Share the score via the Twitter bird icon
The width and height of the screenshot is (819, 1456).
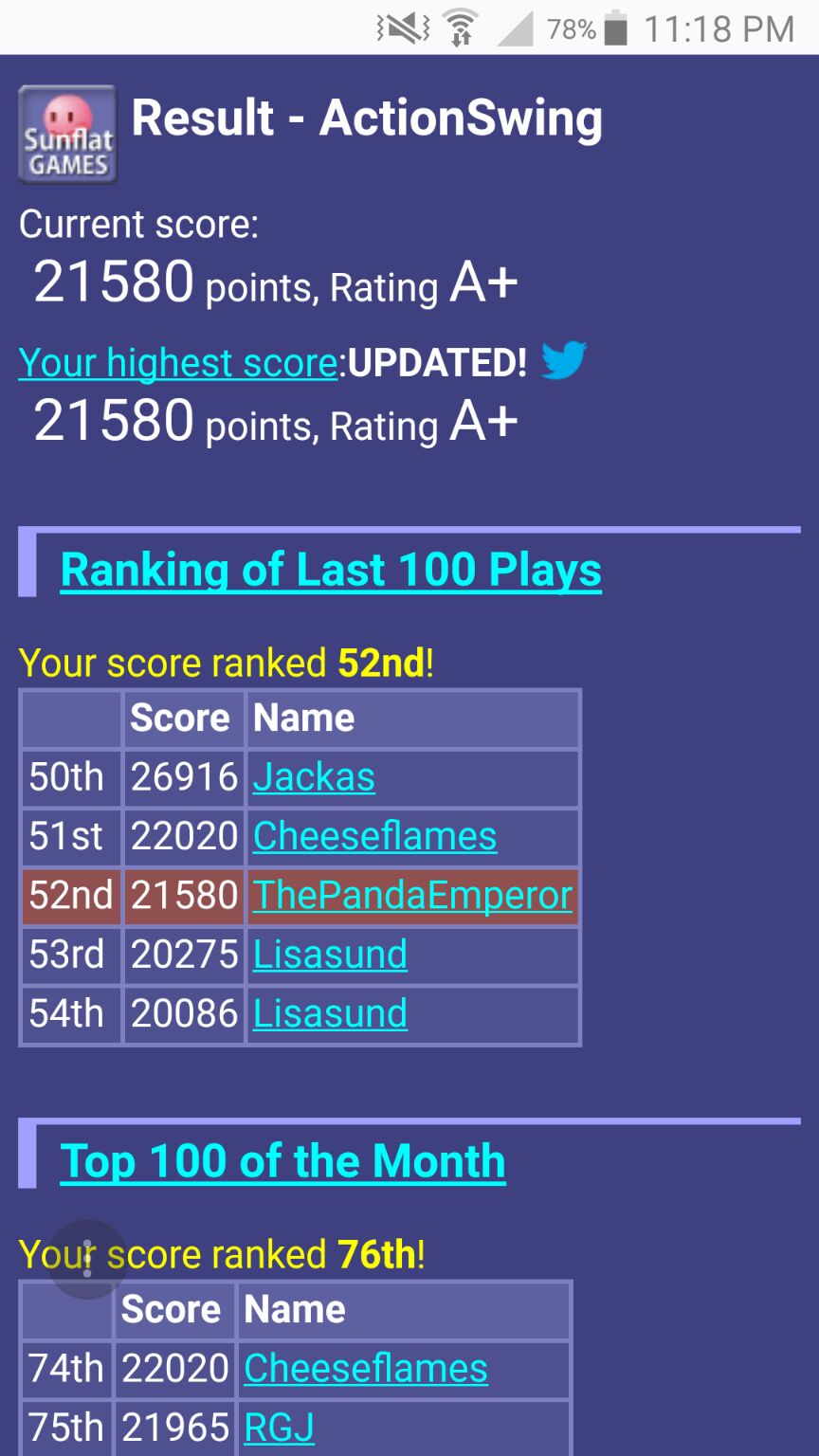pos(564,361)
